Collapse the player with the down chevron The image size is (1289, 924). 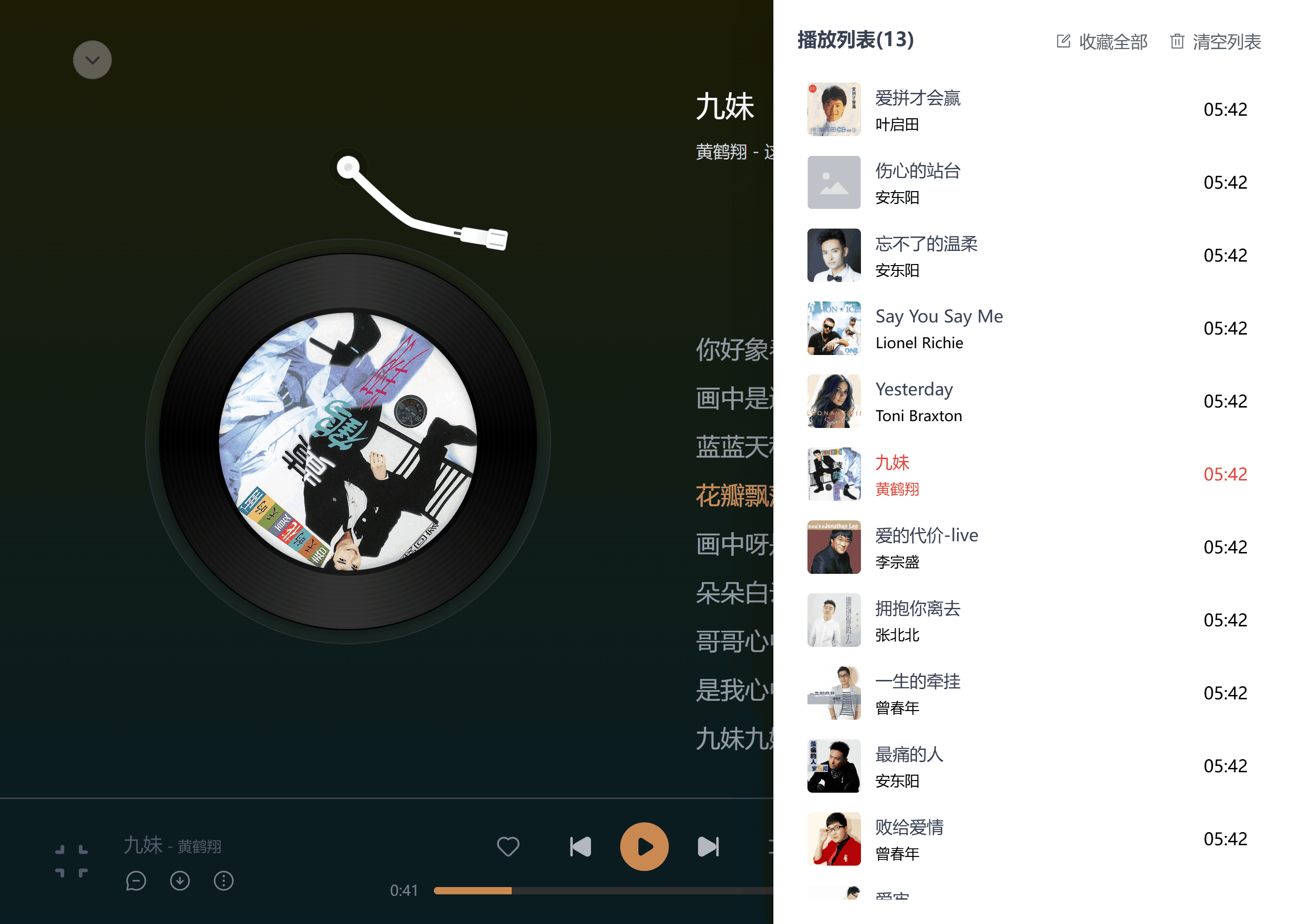(92, 60)
